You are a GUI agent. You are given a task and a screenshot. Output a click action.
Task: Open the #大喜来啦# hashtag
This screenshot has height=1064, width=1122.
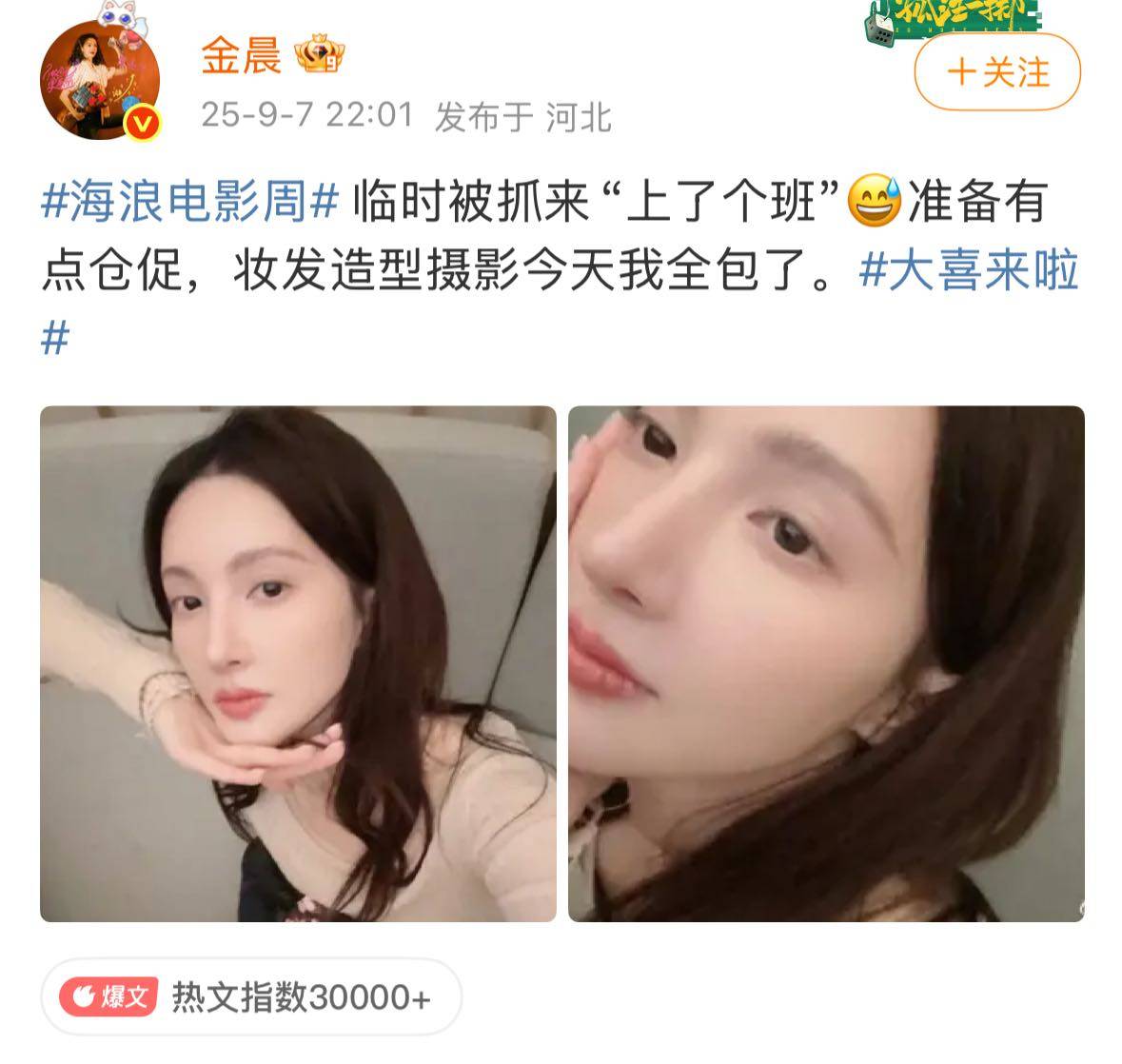[969, 272]
